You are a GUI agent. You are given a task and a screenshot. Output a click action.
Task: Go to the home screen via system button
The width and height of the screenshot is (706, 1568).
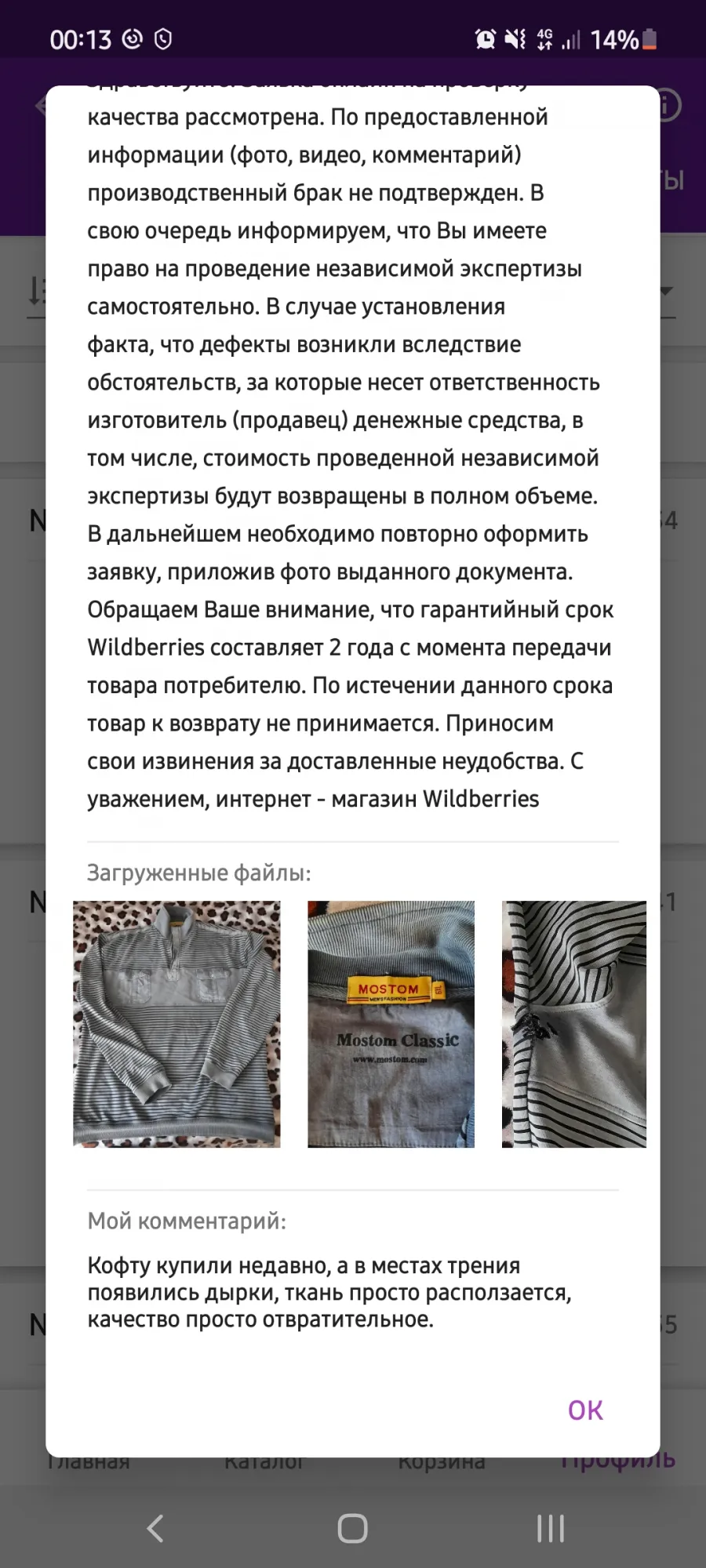click(352, 1528)
